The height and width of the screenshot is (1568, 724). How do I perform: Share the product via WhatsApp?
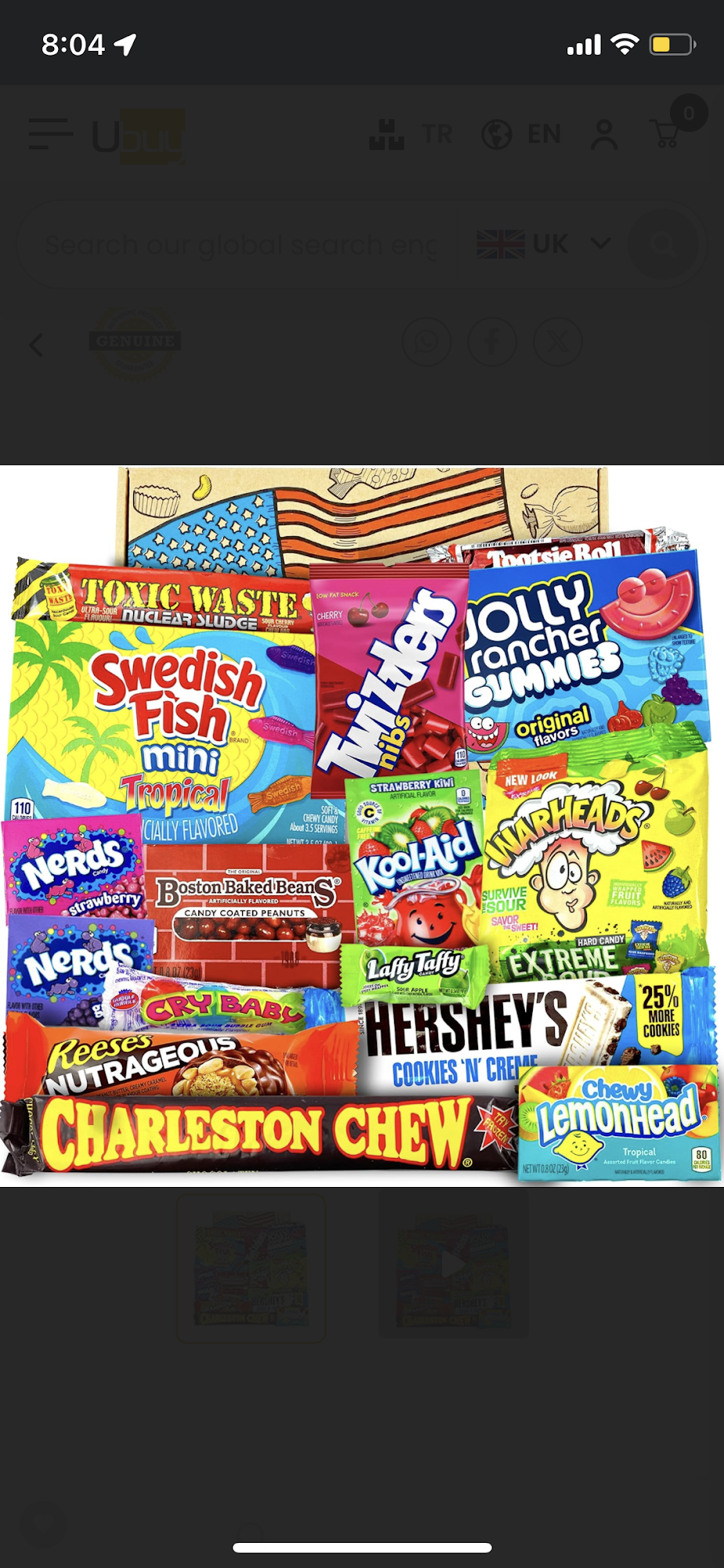click(x=427, y=342)
